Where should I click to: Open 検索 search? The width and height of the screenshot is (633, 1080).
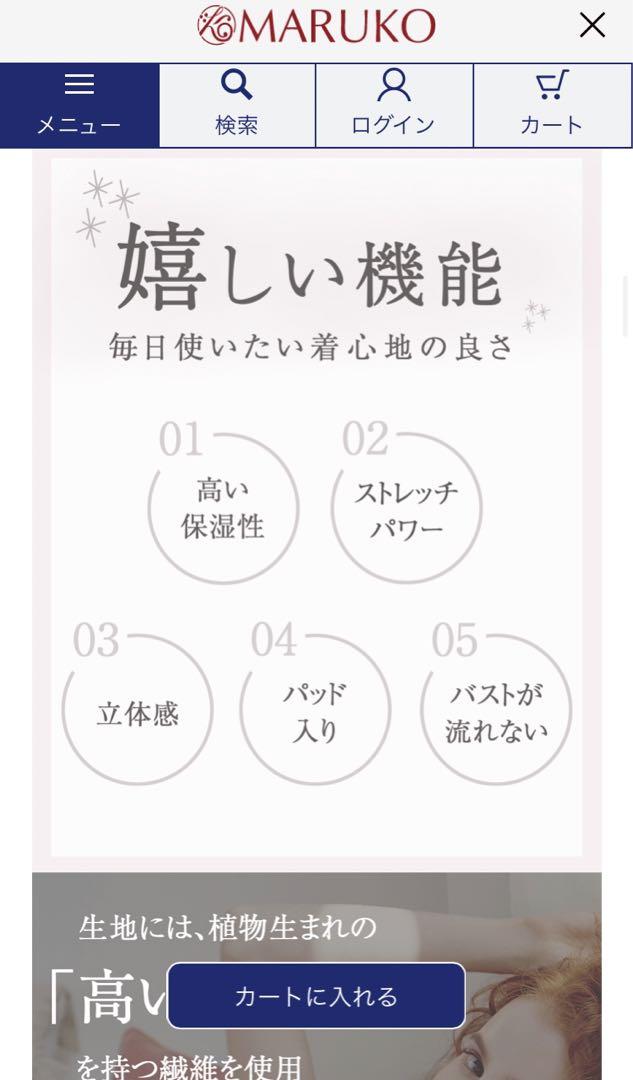(x=237, y=105)
